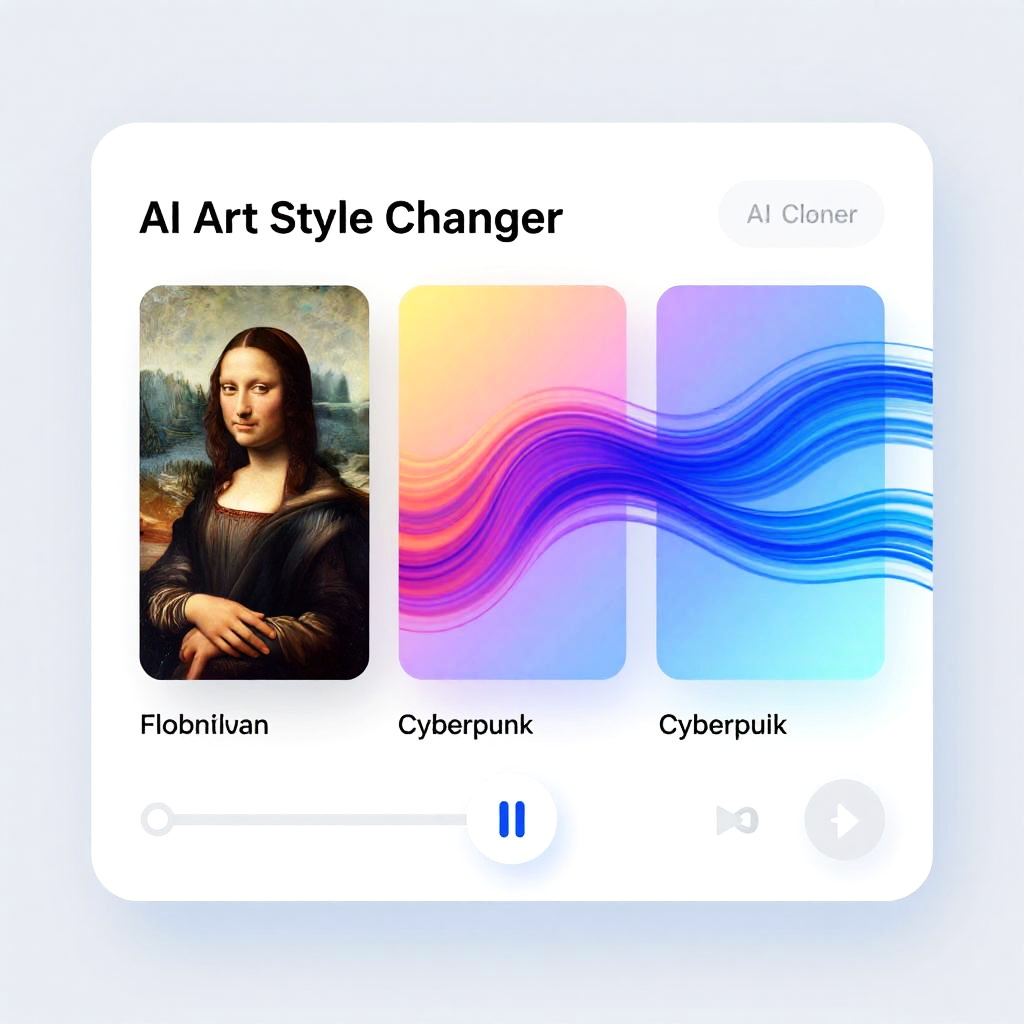Tap the gray loop icon
The width and height of the screenshot is (1024, 1024).
(x=738, y=821)
